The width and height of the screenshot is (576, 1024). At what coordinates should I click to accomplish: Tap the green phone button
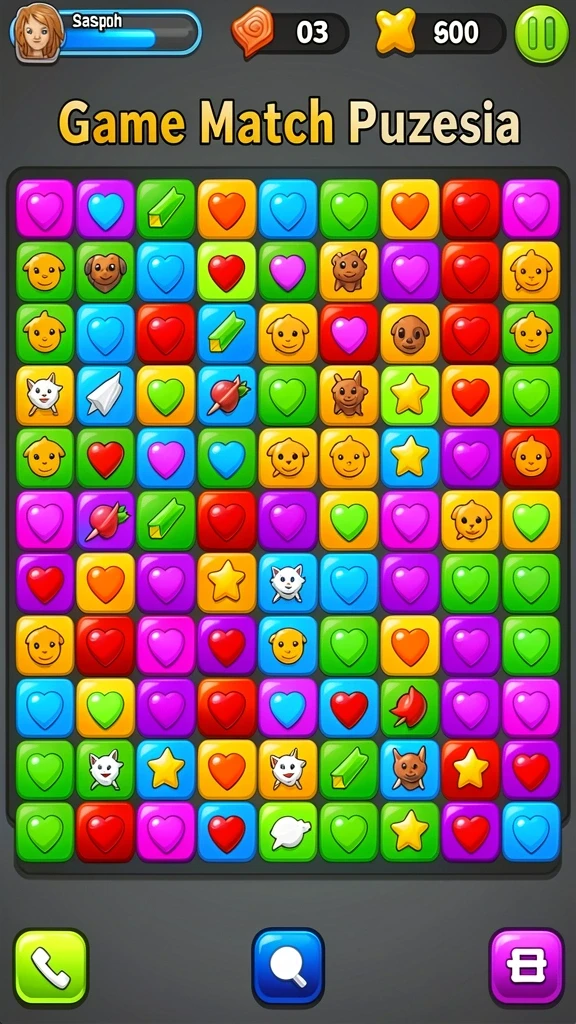click(51, 967)
